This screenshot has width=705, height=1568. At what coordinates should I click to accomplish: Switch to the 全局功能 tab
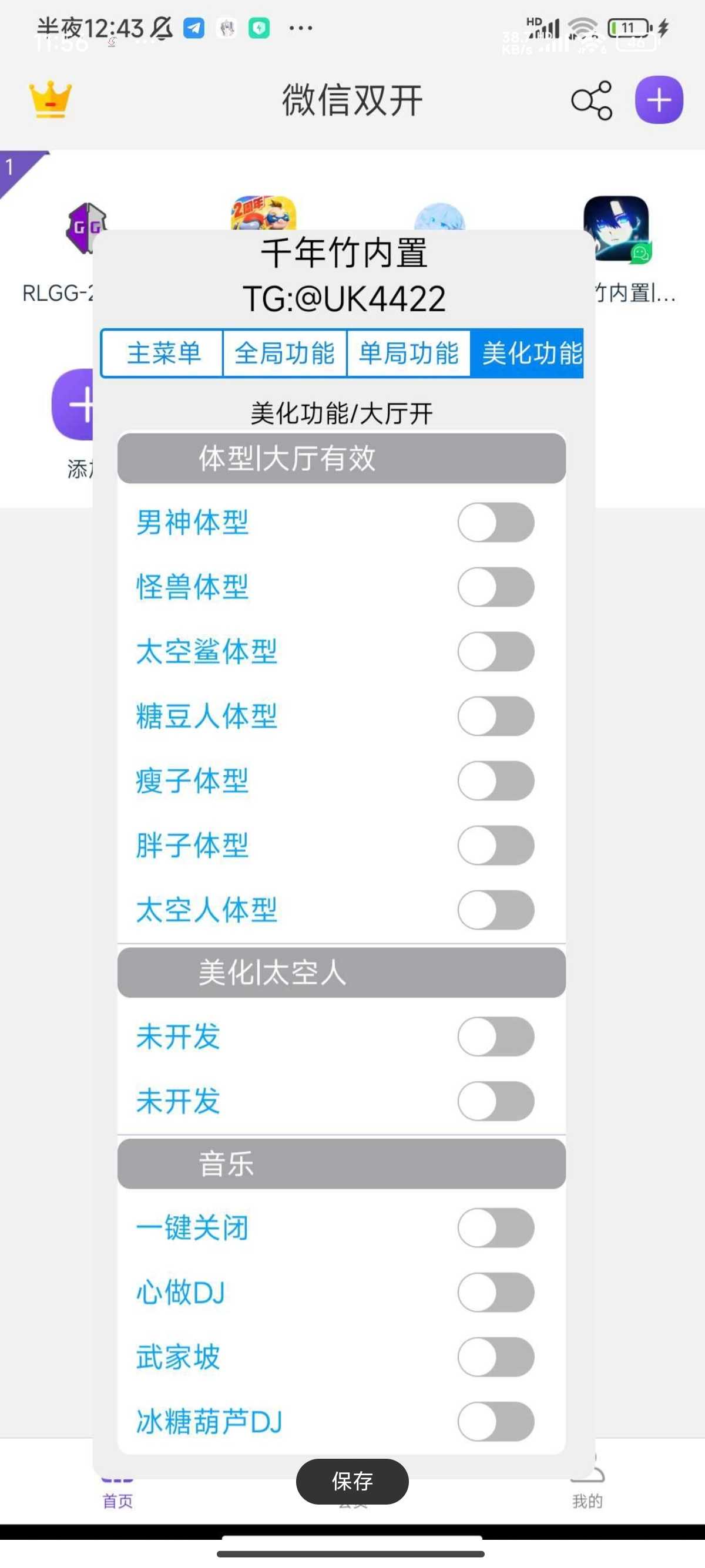pyautogui.click(x=285, y=354)
